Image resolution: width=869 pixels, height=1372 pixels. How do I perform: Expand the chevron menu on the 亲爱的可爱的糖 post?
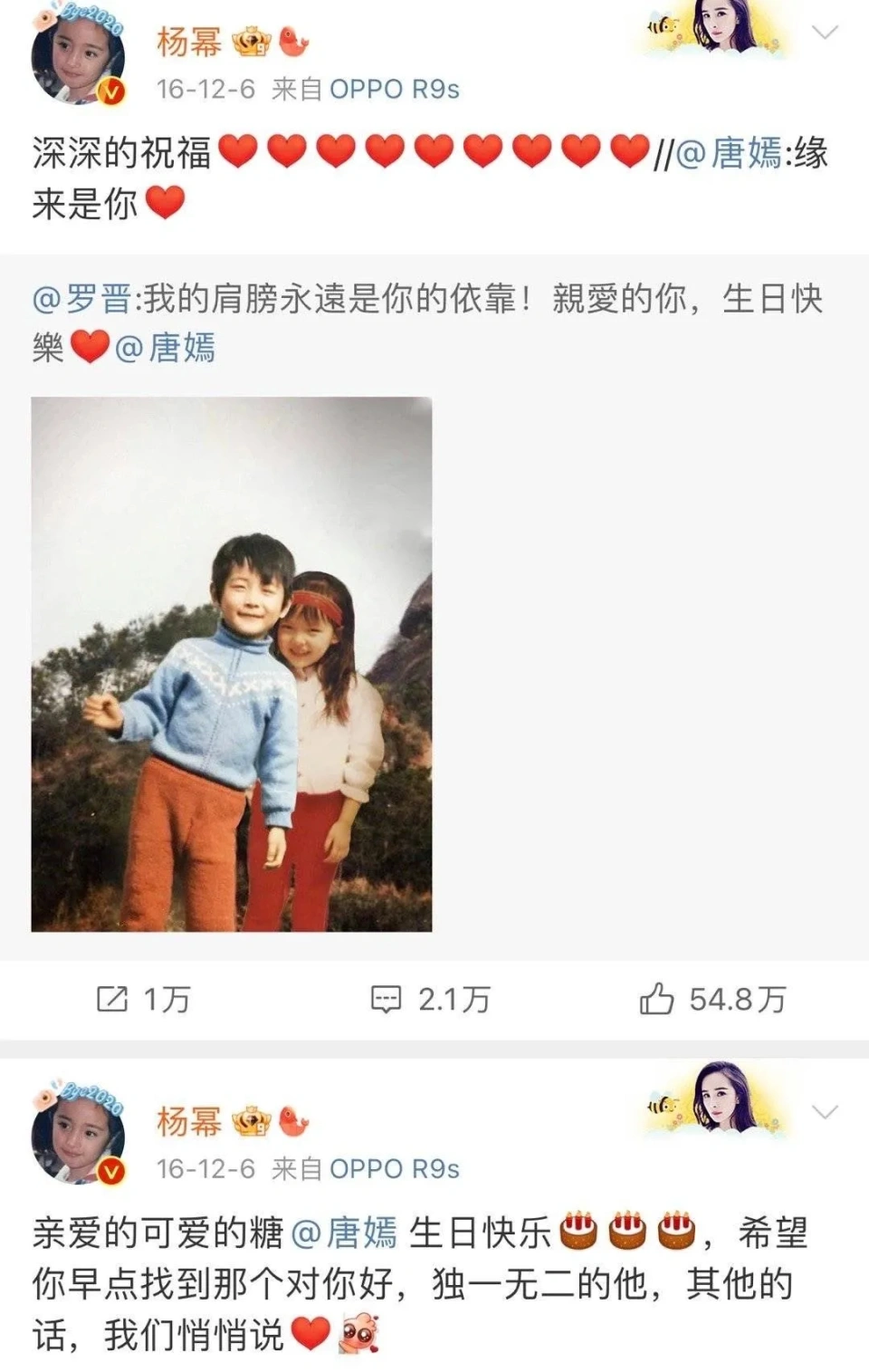[x=825, y=1112]
